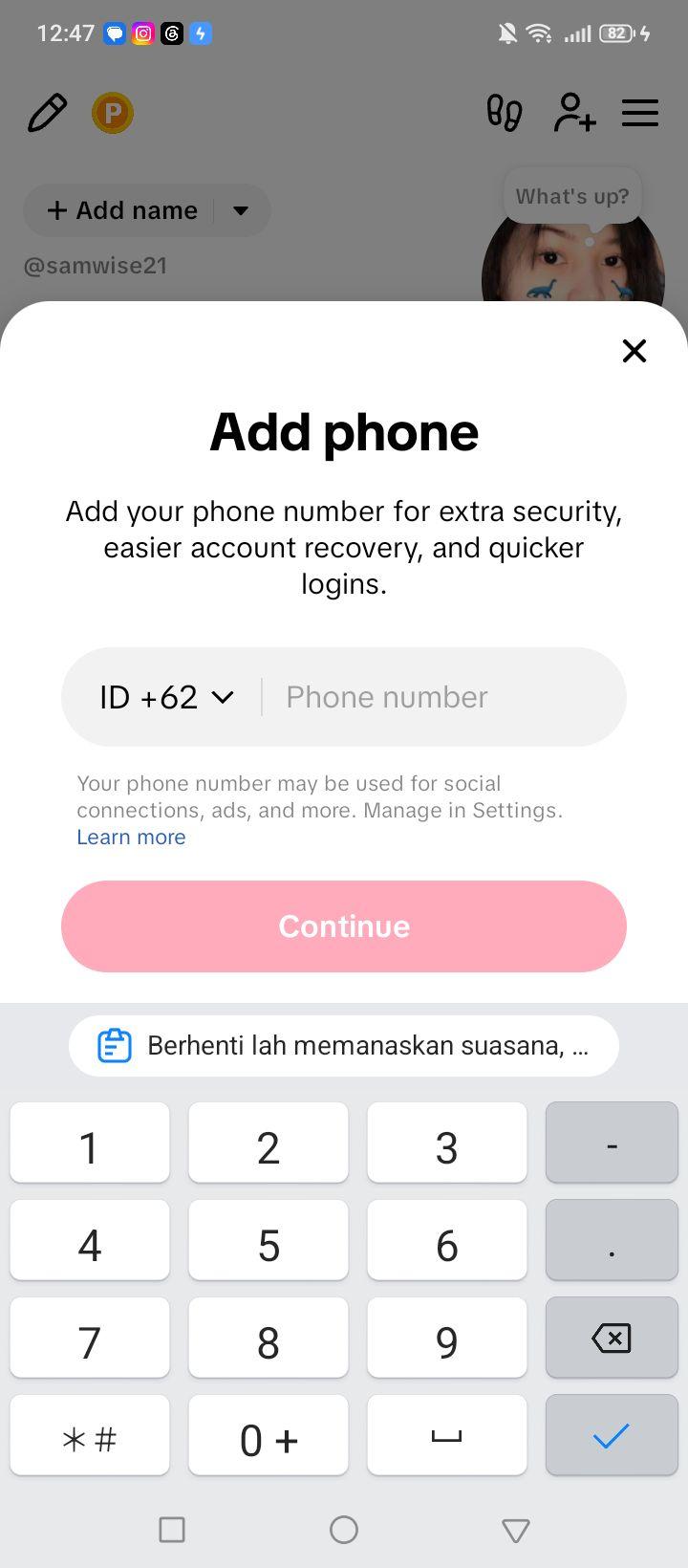Tap the Continue button
The width and height of the screenshot is (688, 1568).
pyautogui.click(x=344, y=926)
